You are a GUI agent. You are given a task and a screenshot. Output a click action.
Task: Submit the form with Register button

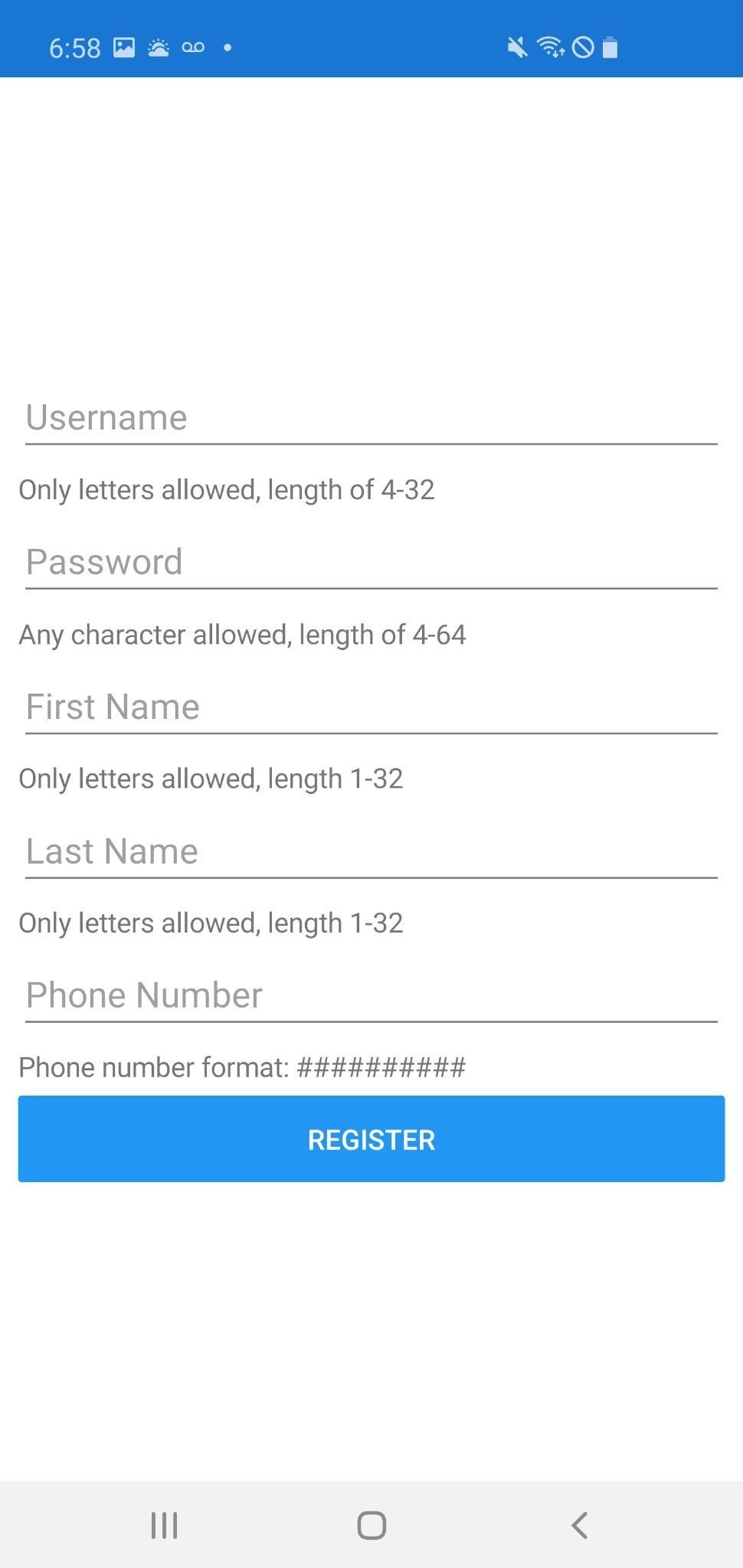click(x=371, y=1139)
